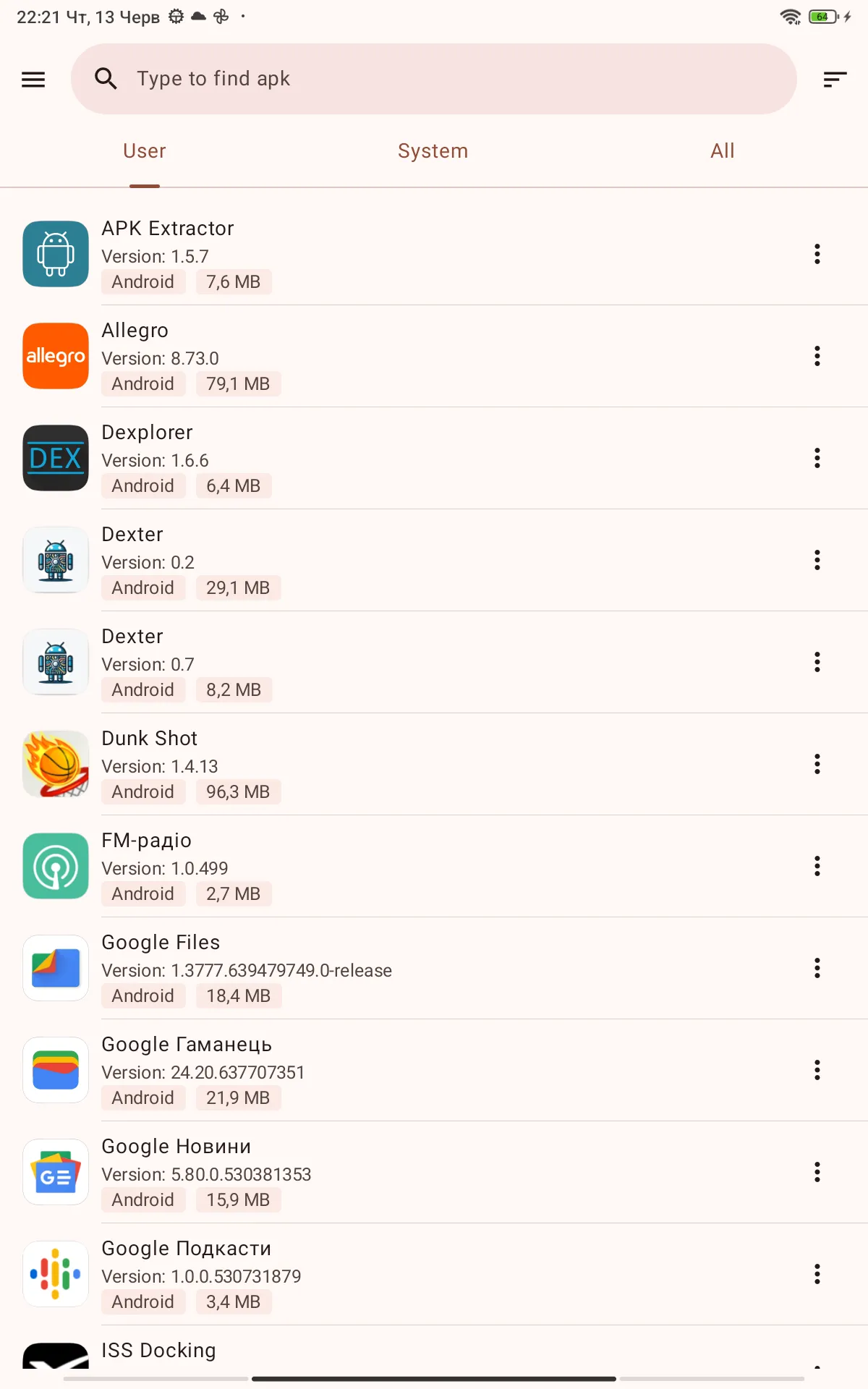Viewport: 868px width, 1389px height.
Task: Open the sort options icon
Action: [835, 79]
